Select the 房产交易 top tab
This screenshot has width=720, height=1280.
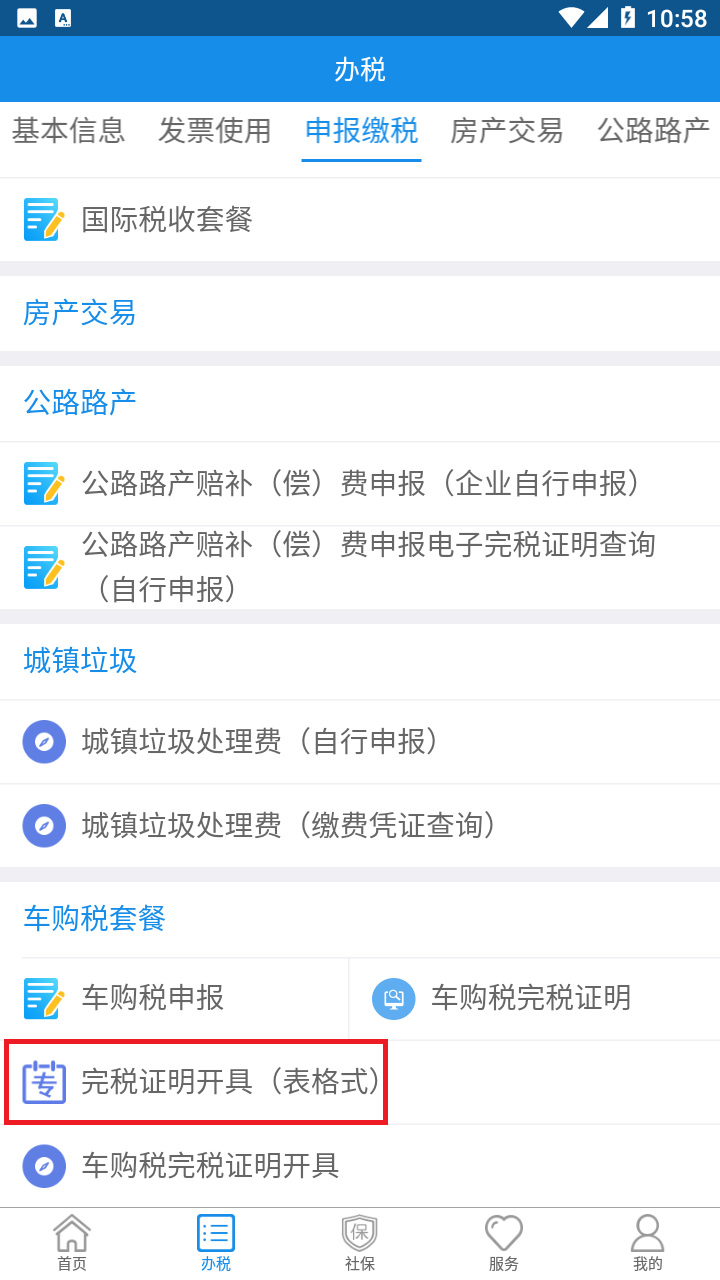(507, 131)
